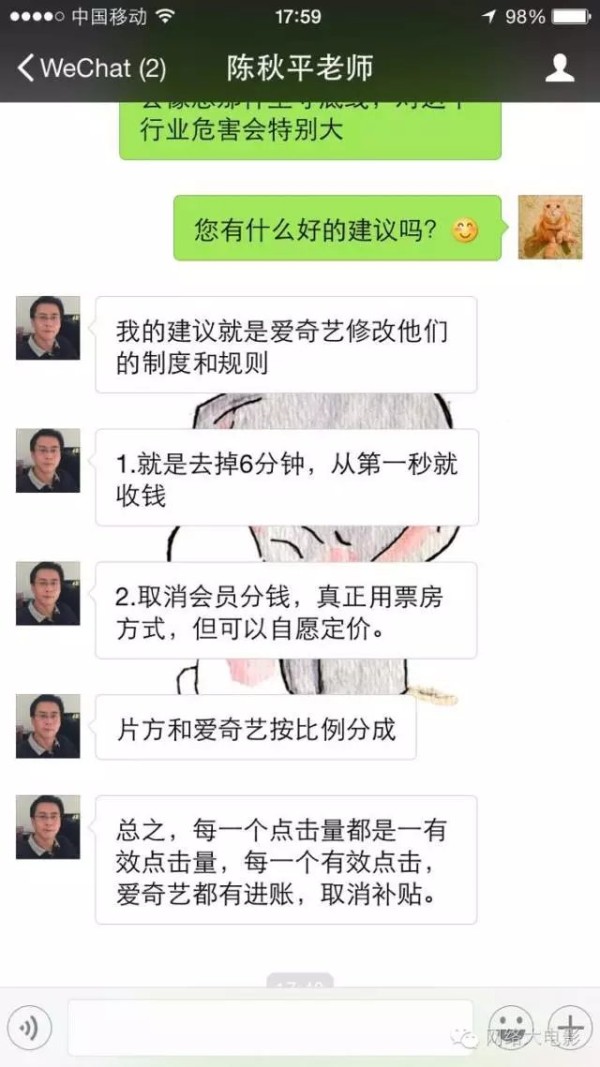Open avatar beside 片方和爱奇艺按比例分成 message
600x1067 pixels.
coord(48,726)
